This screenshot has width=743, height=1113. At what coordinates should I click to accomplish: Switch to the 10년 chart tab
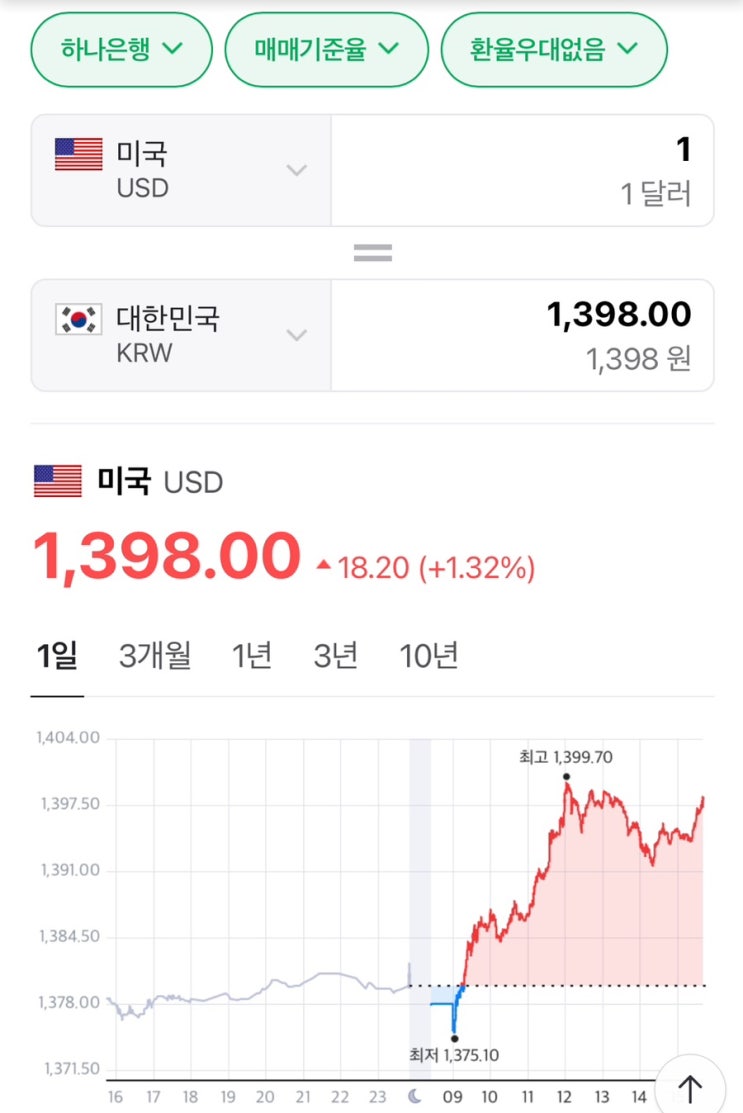coord(429,657)
